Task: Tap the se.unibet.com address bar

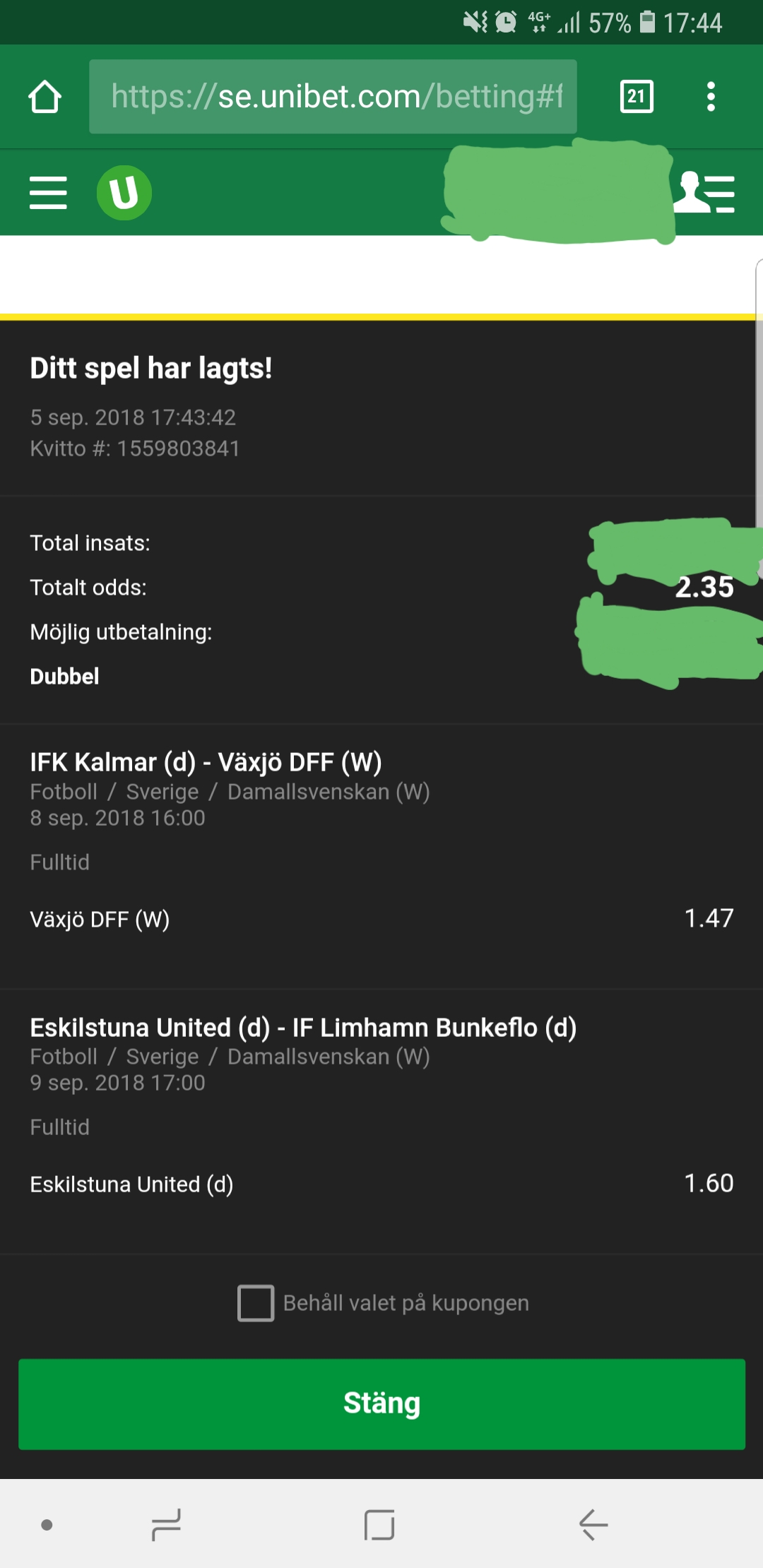Action: pyautogui.click(x=333, y=97)
